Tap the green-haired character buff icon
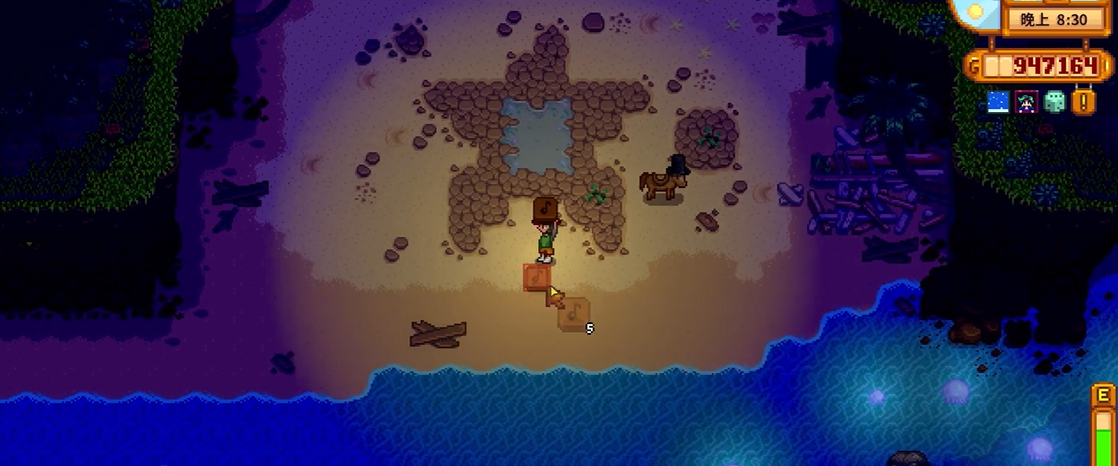The height and width of the screenshot is (466, 1118). pos(1027,101)
